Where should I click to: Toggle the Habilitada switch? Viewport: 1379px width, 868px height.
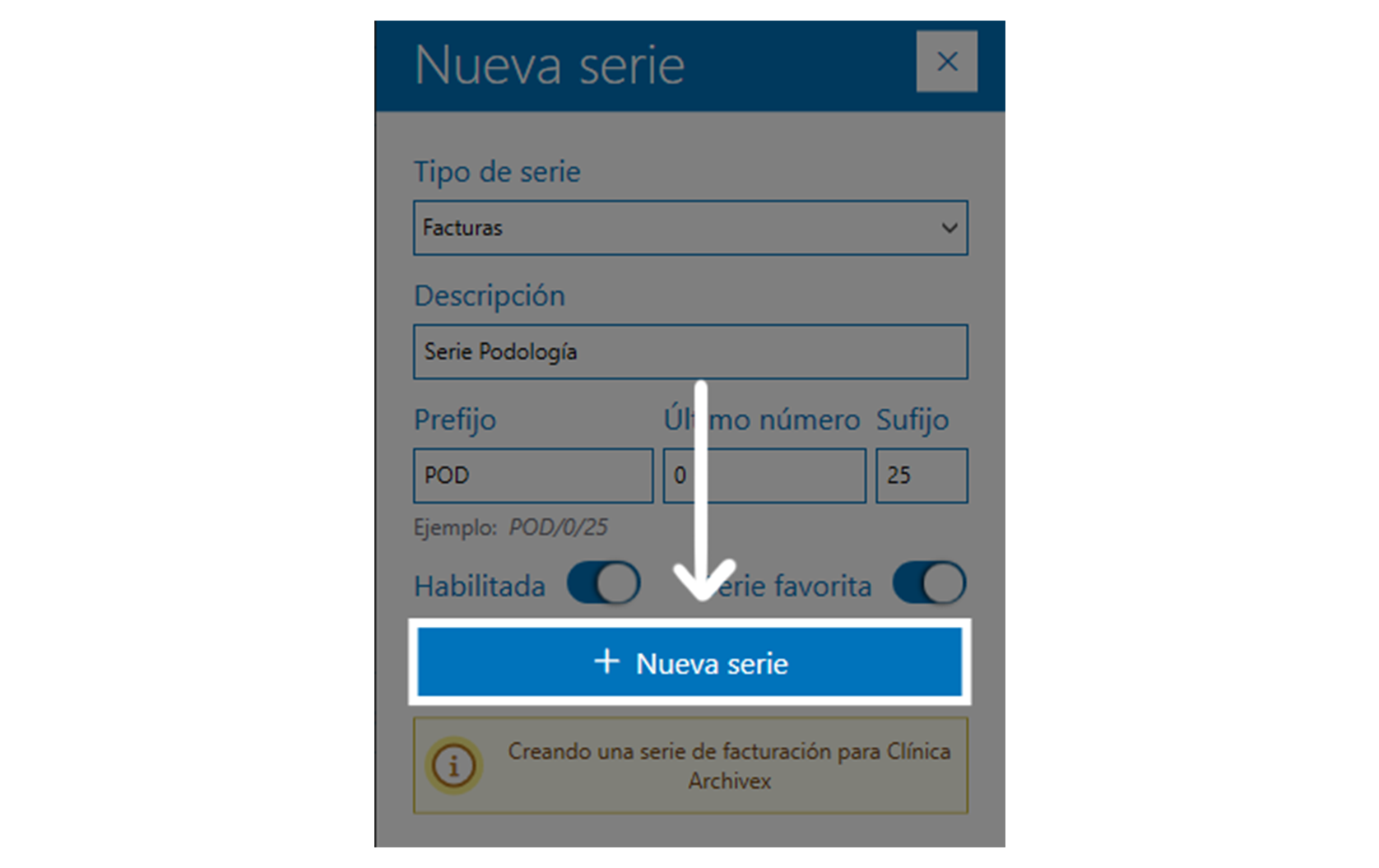point(604,583)
